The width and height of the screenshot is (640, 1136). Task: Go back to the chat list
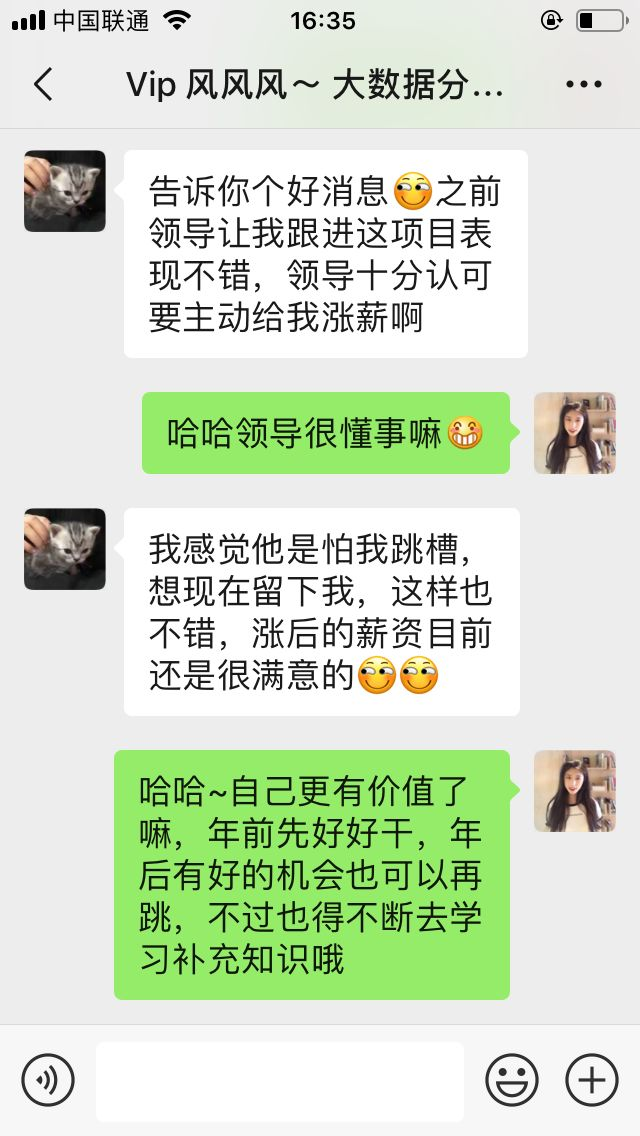pyautogui.click(x=43, y=85)
